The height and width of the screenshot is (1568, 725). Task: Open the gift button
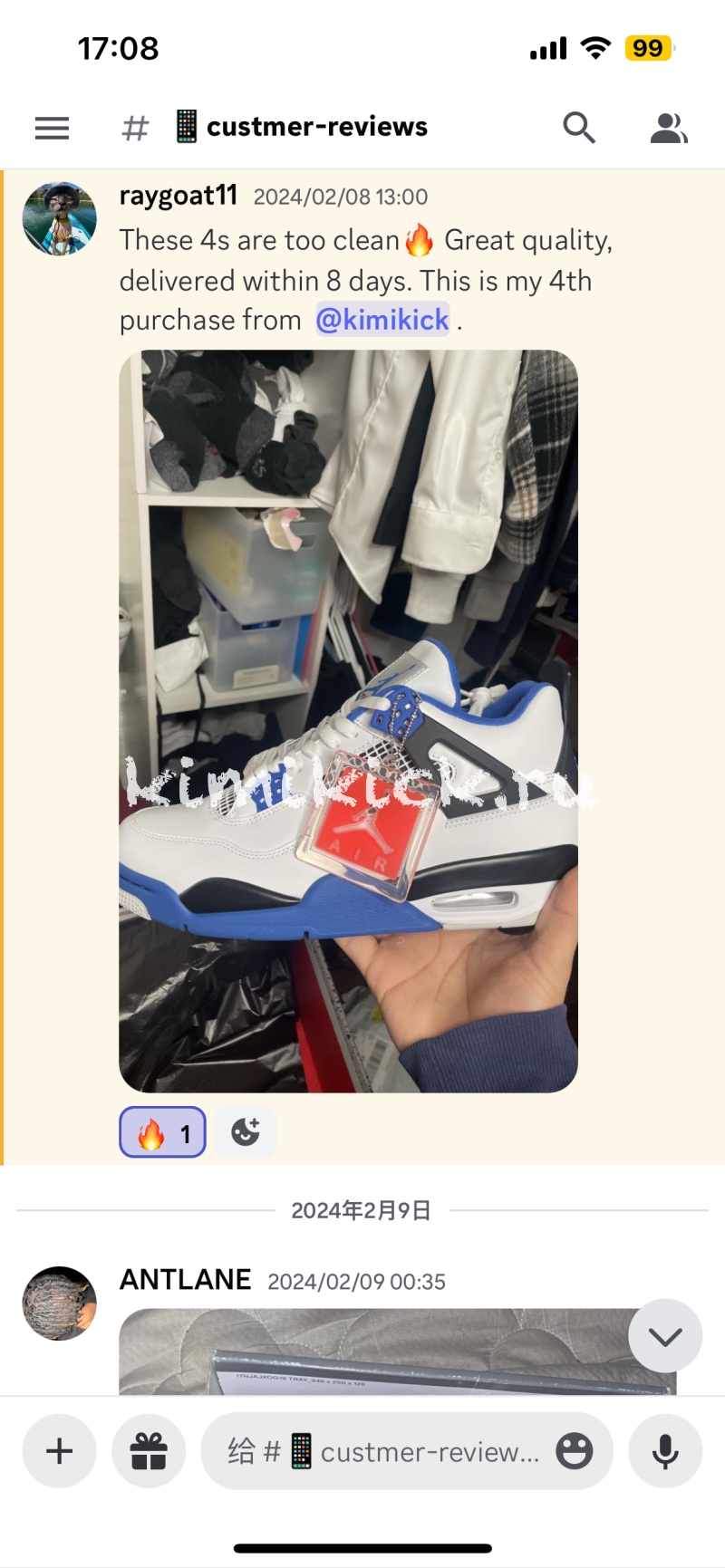coord(149,1451)
